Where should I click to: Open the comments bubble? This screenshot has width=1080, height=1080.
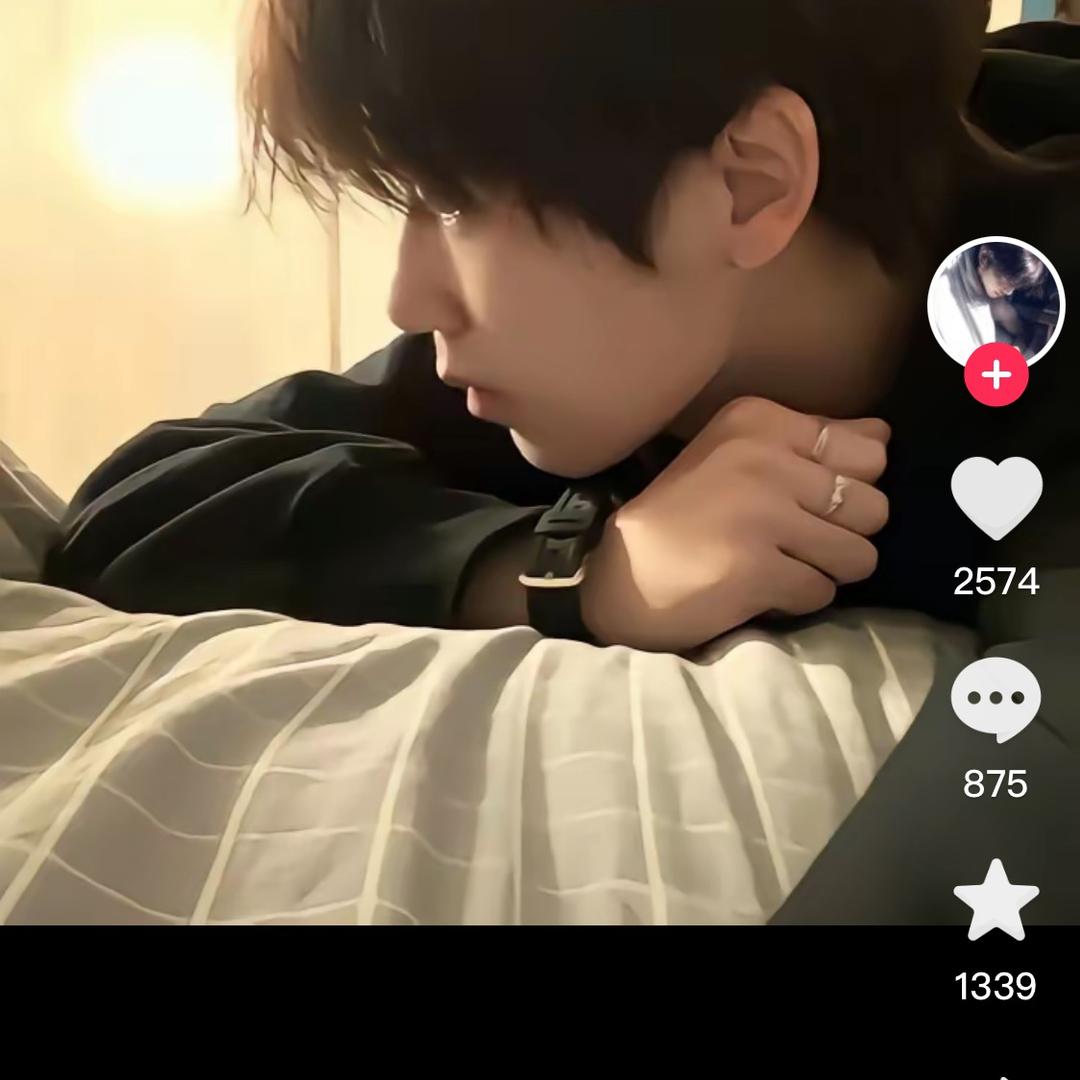(996, 699)
